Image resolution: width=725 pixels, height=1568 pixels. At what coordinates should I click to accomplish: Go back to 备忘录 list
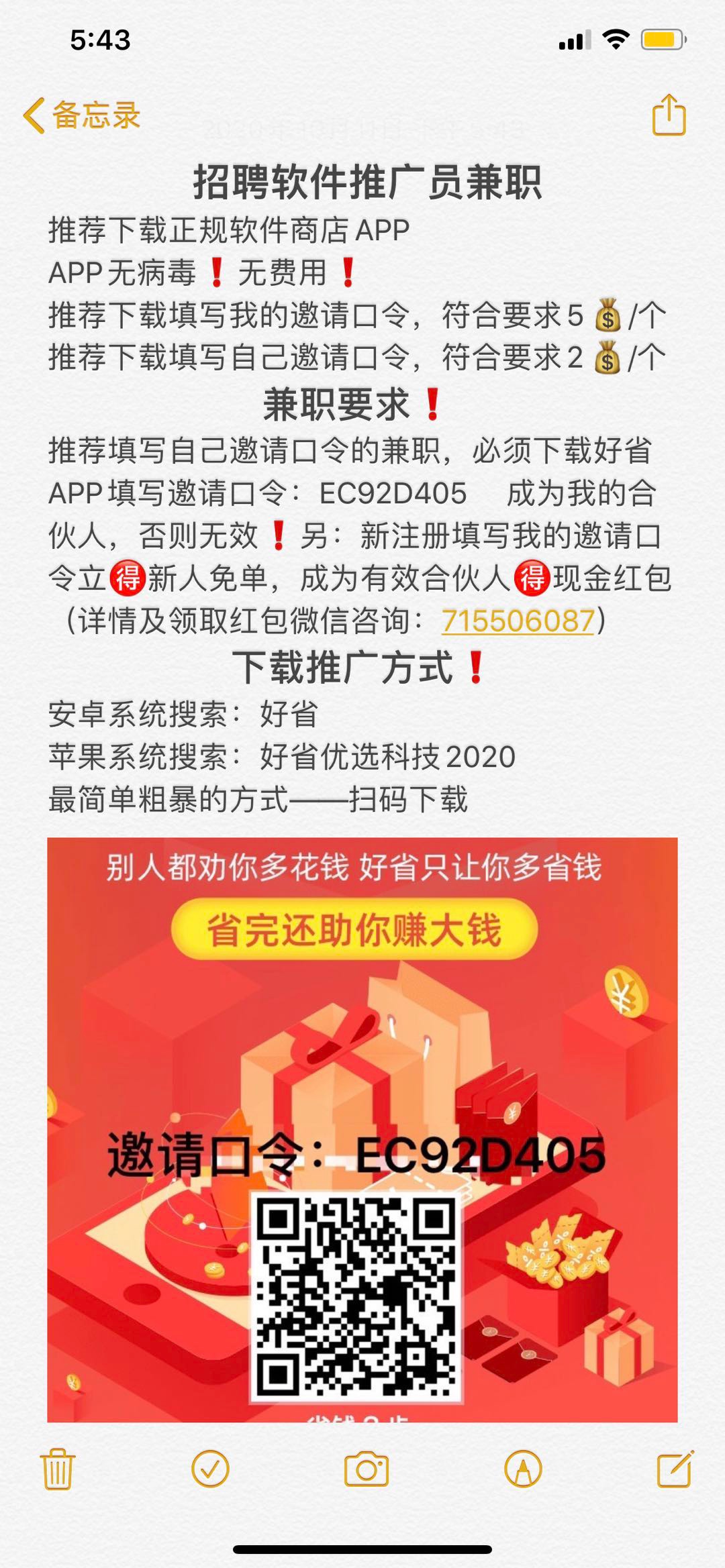(82, 115)
